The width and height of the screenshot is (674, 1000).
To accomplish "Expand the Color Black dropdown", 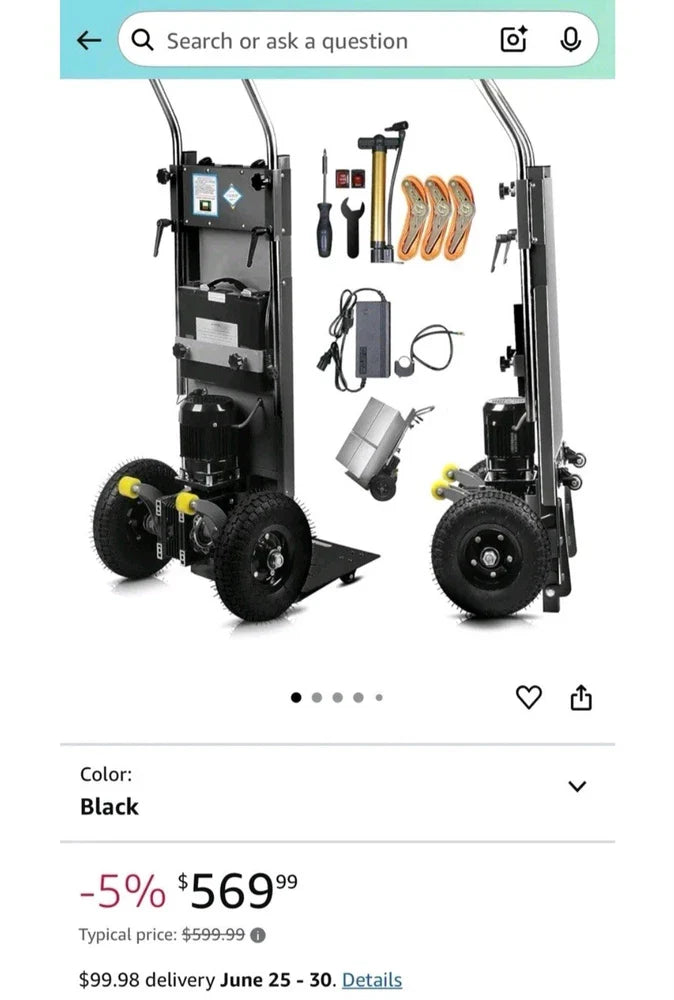I will click(576, 787).
